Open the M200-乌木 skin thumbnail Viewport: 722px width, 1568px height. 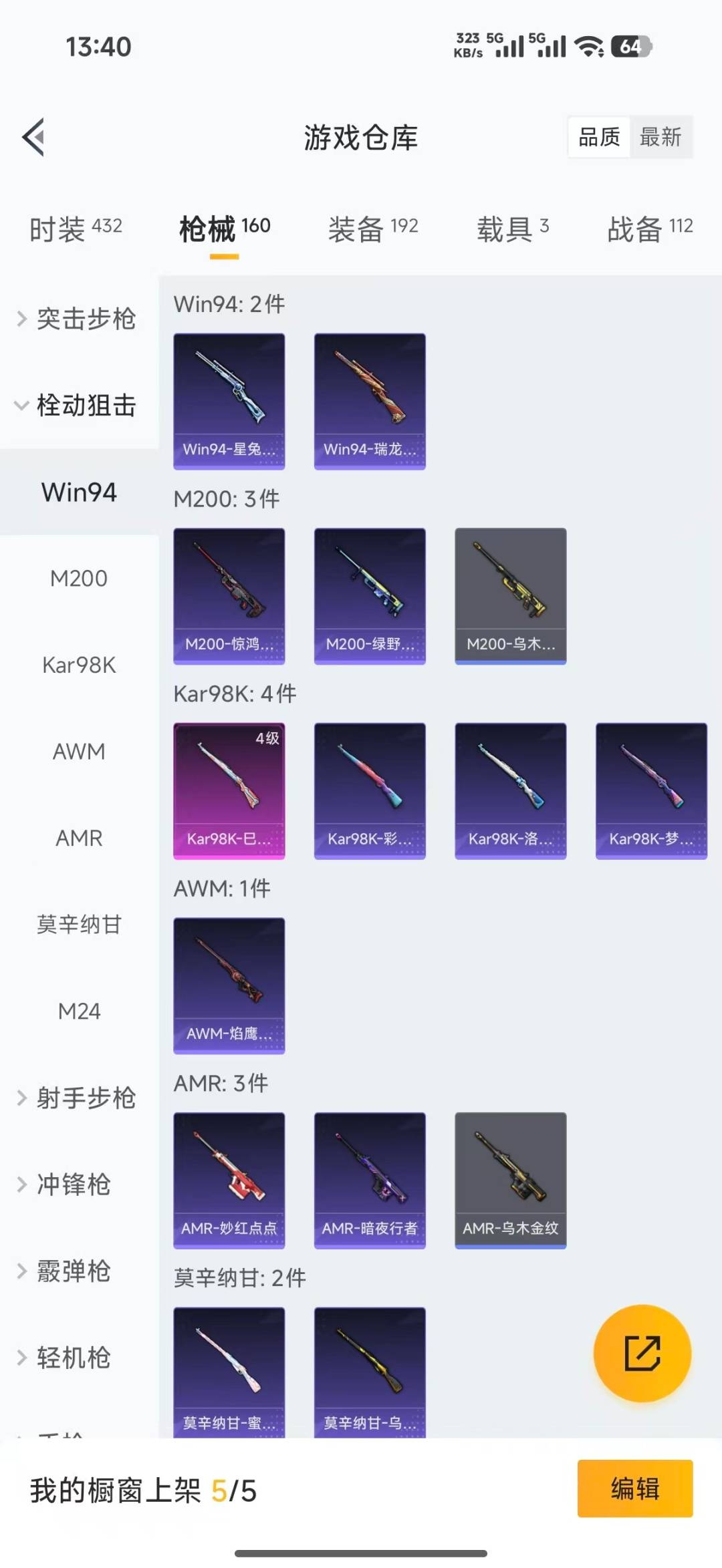coord(510,595)
